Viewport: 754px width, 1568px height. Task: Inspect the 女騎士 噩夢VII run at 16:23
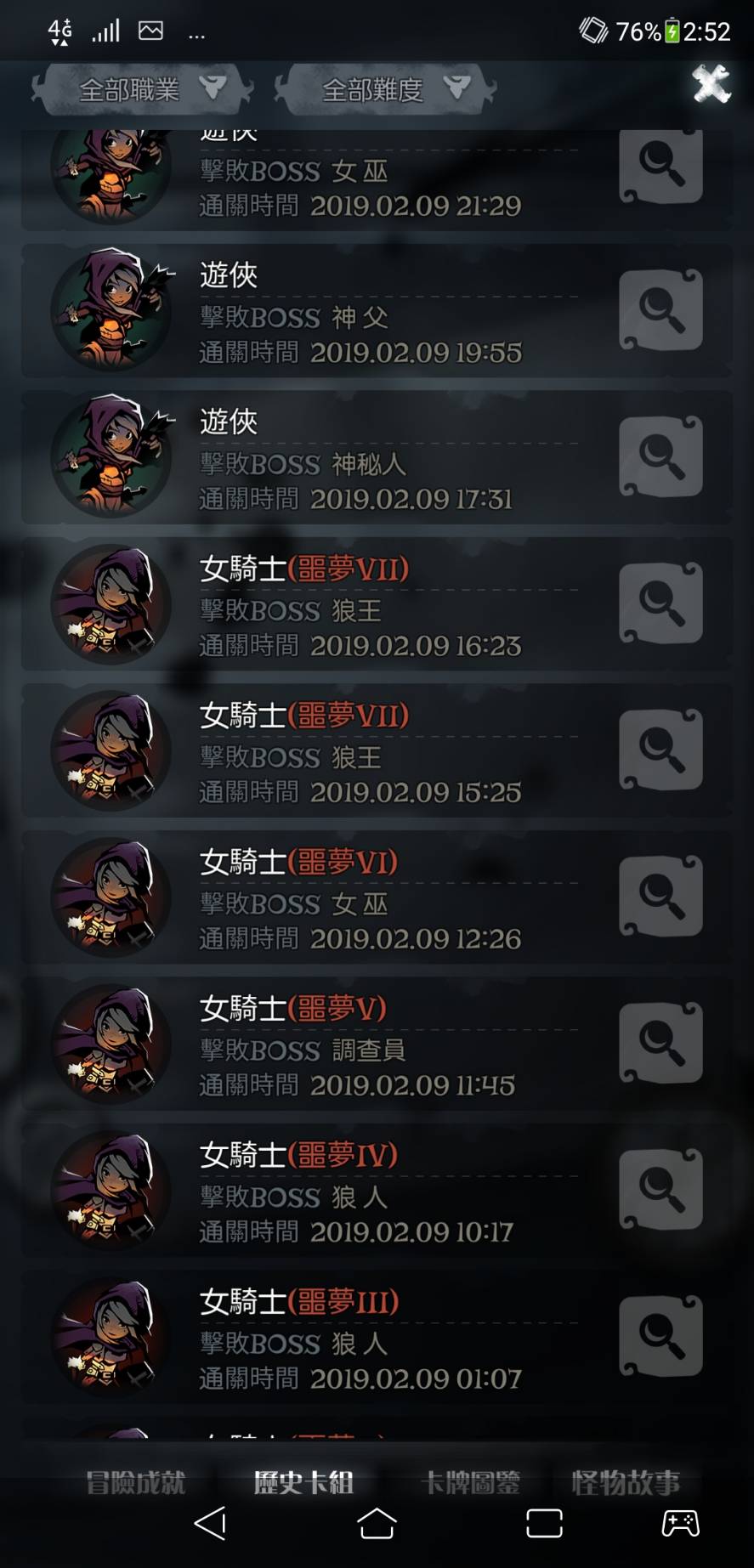coord(661,603)
